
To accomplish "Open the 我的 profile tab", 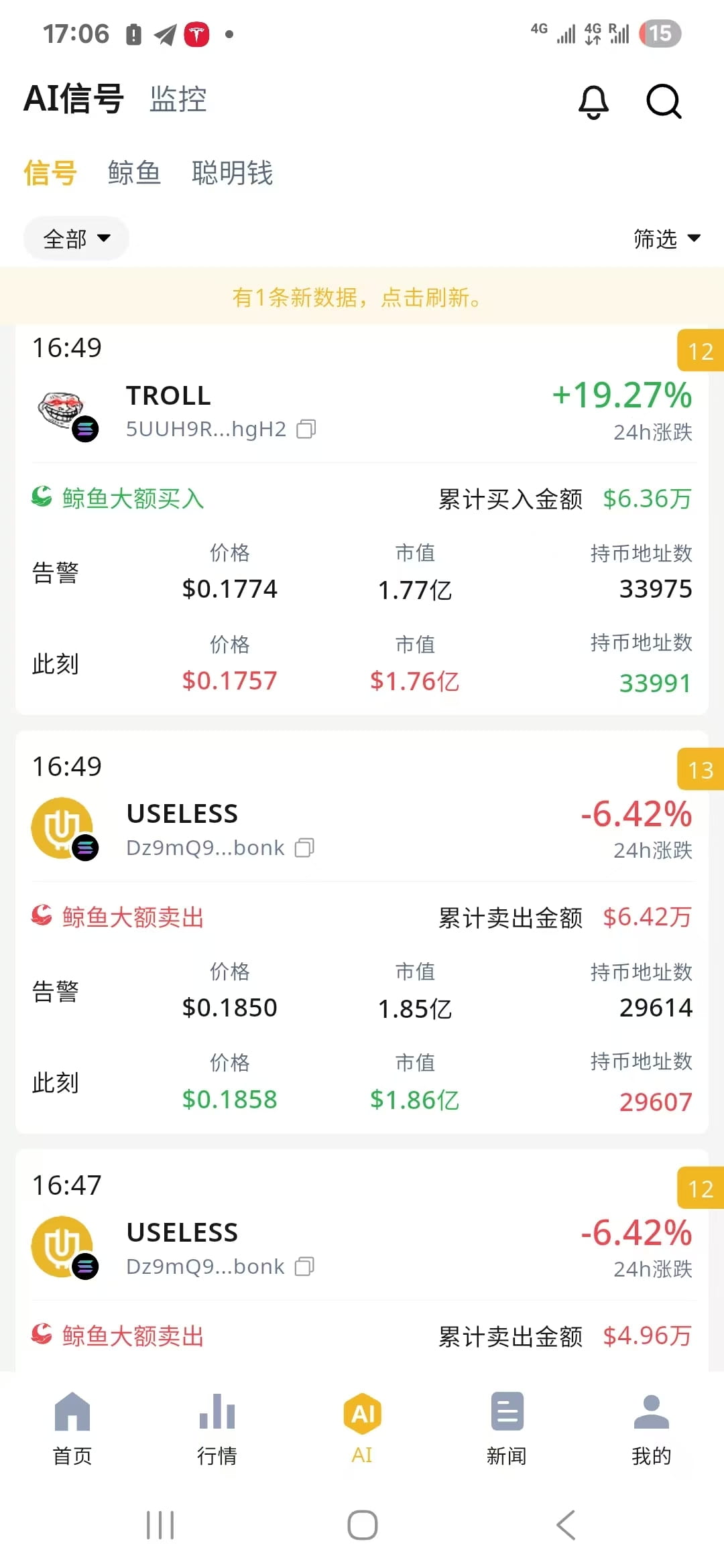I will (x=652, y=1427).
